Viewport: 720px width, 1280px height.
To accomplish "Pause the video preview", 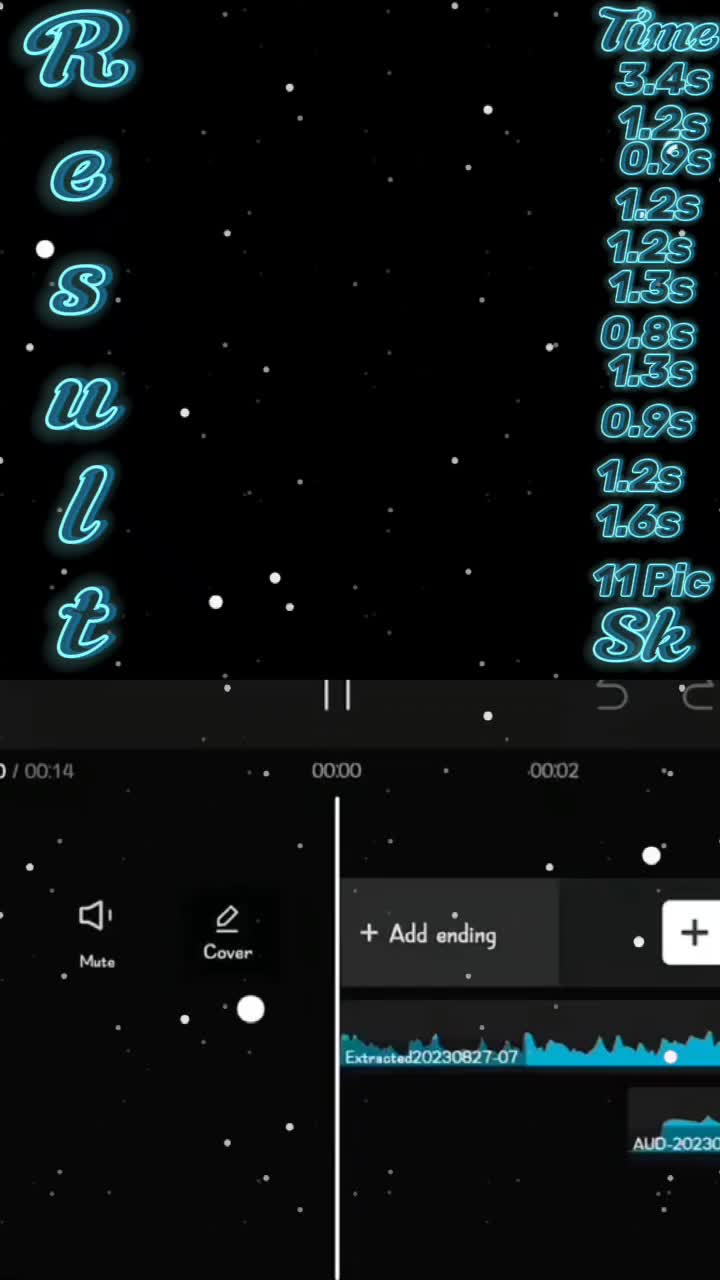I will pyautogui.click(x=337, y=695).
